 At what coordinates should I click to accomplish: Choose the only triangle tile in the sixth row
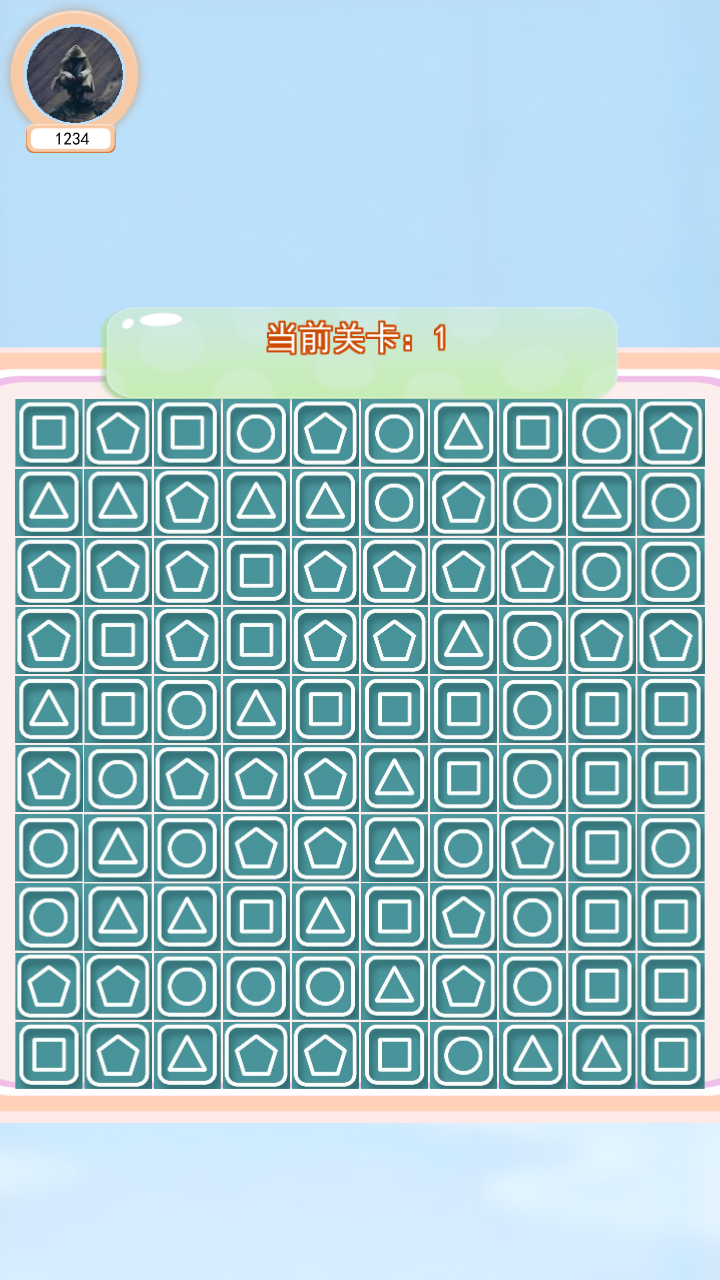(x=394, y=778)
